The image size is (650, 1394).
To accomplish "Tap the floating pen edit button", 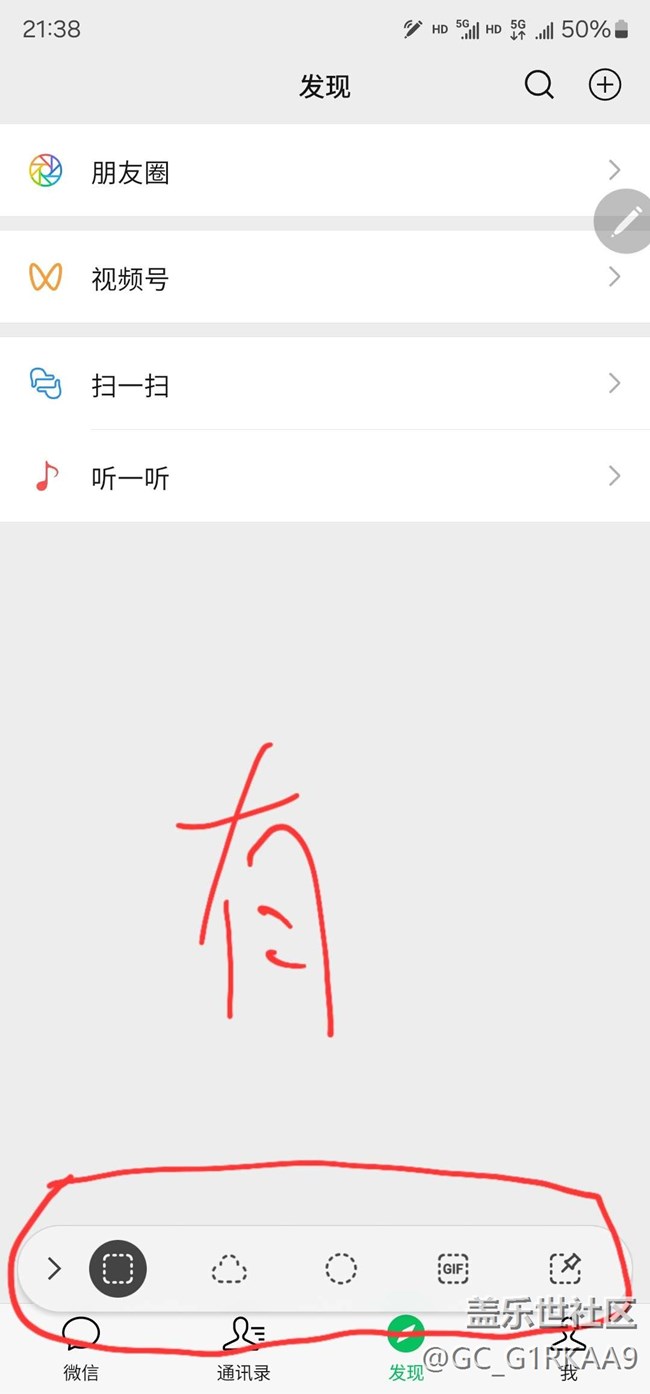I will 624,221.
